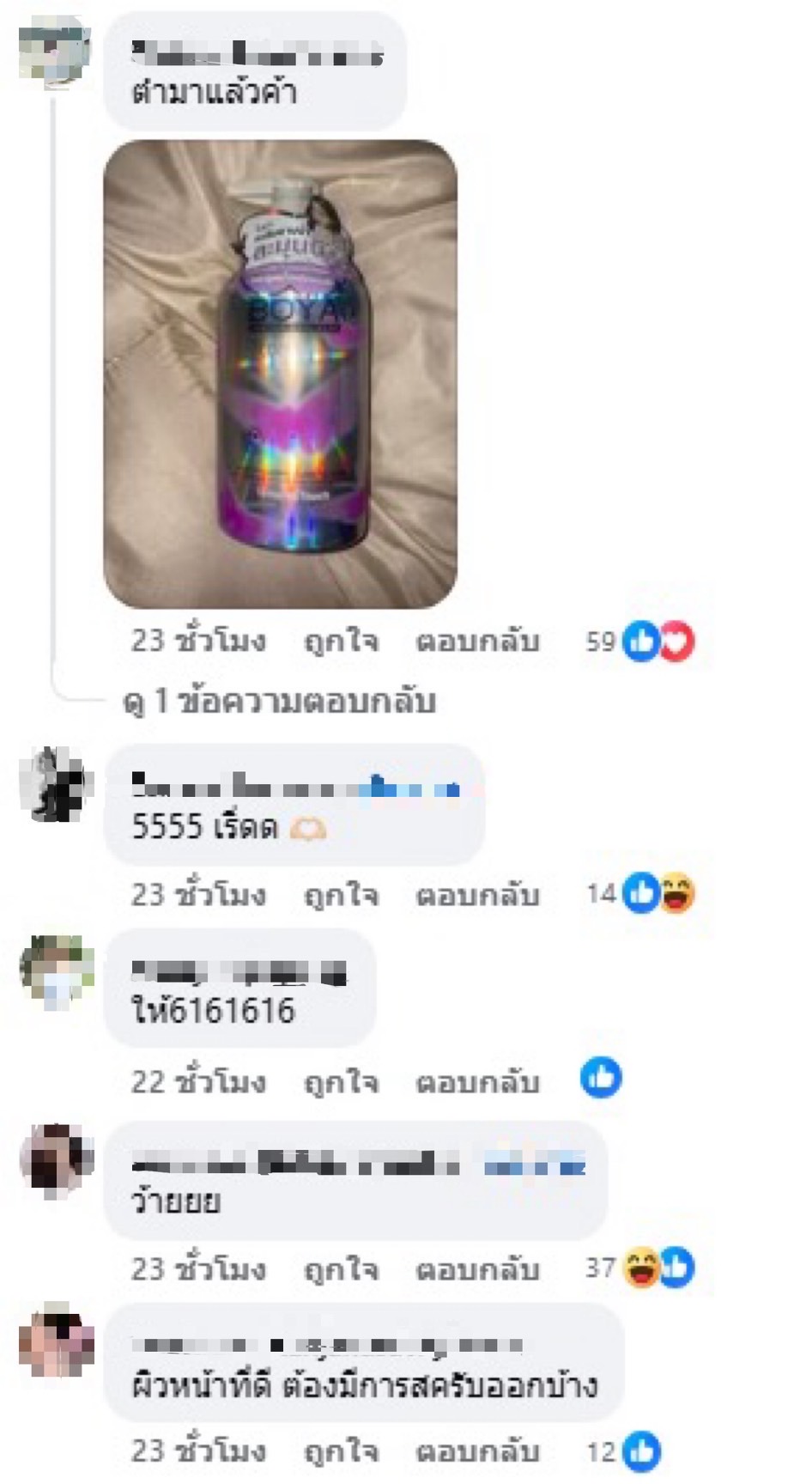The image size is (812, 1484).
Task: Open profile picture of the 'ว้ายยย' commenter
Action: tap(57, 1159)
